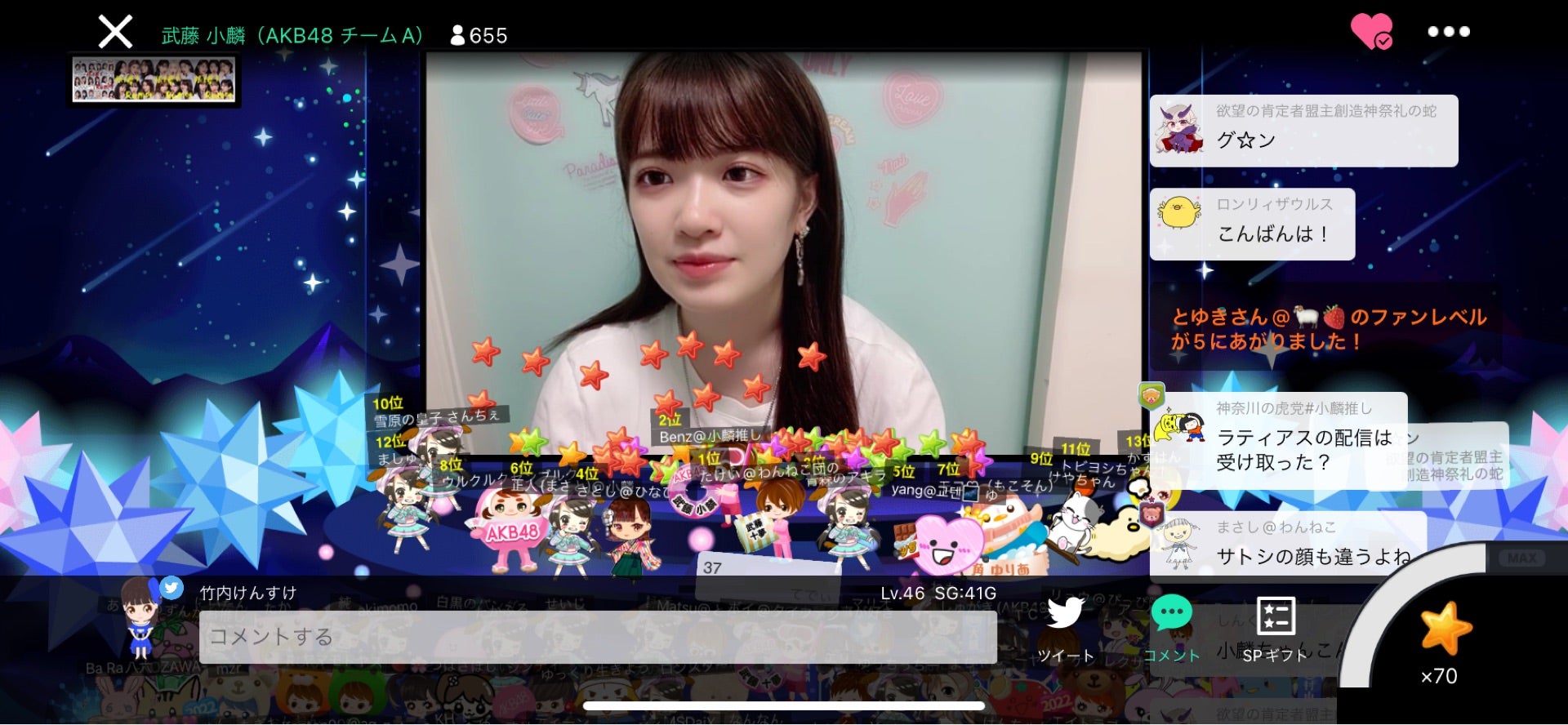This screenshot has height=725, width=1568.
Task: Open the event banner thumbnail
Action: coord(154,80)
